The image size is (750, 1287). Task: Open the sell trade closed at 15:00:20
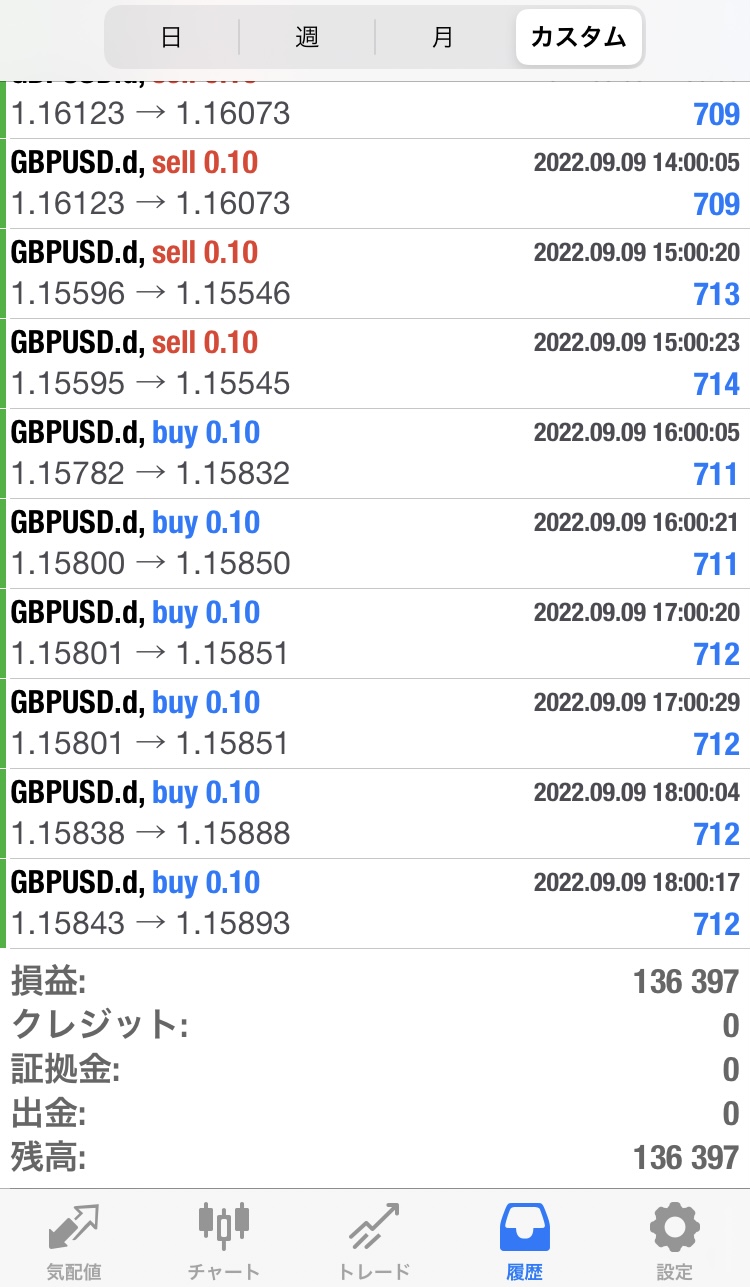[375, 273]
